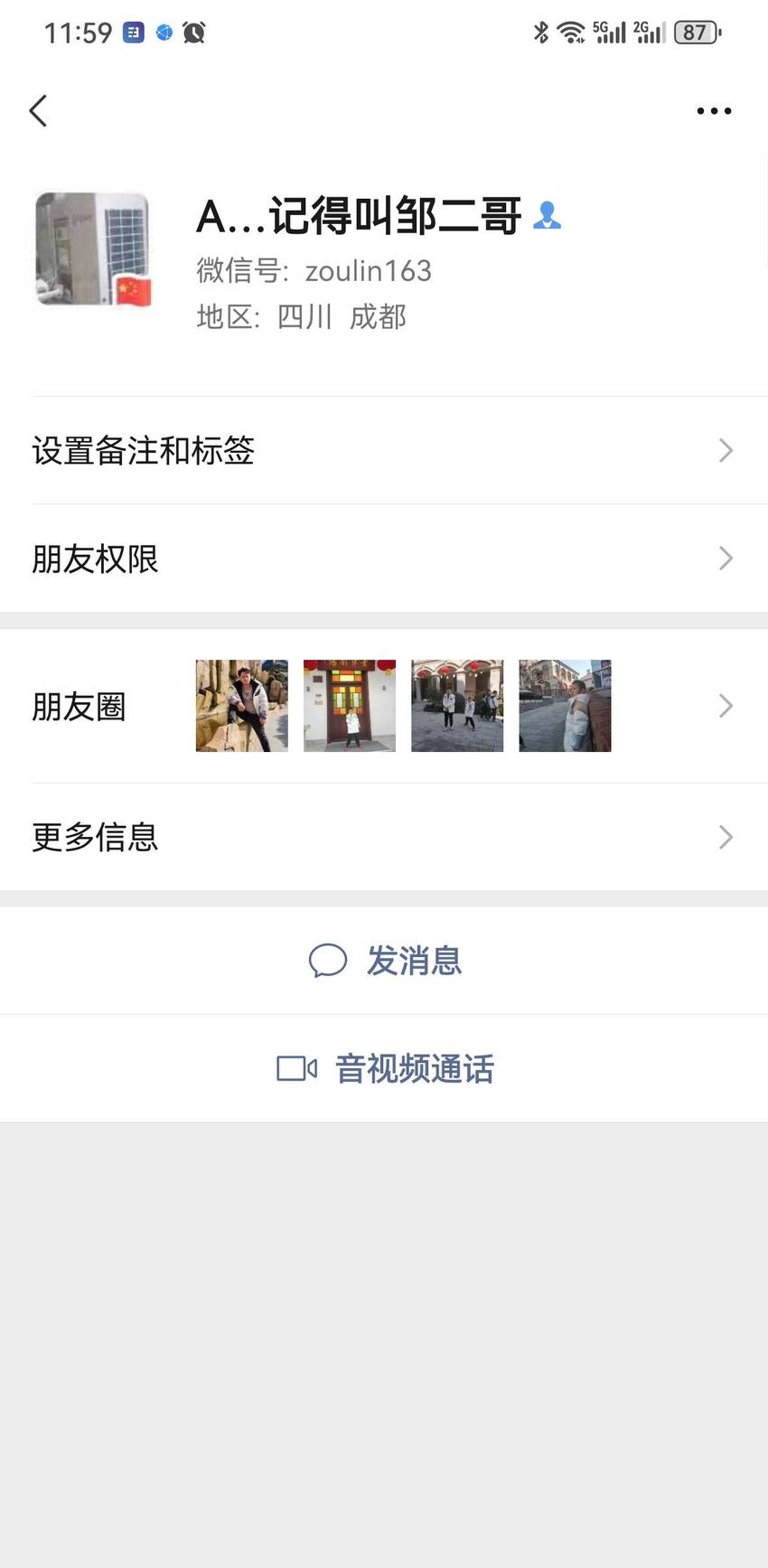
Task: Go back using the top-left arrow
Action: point(38,111)
